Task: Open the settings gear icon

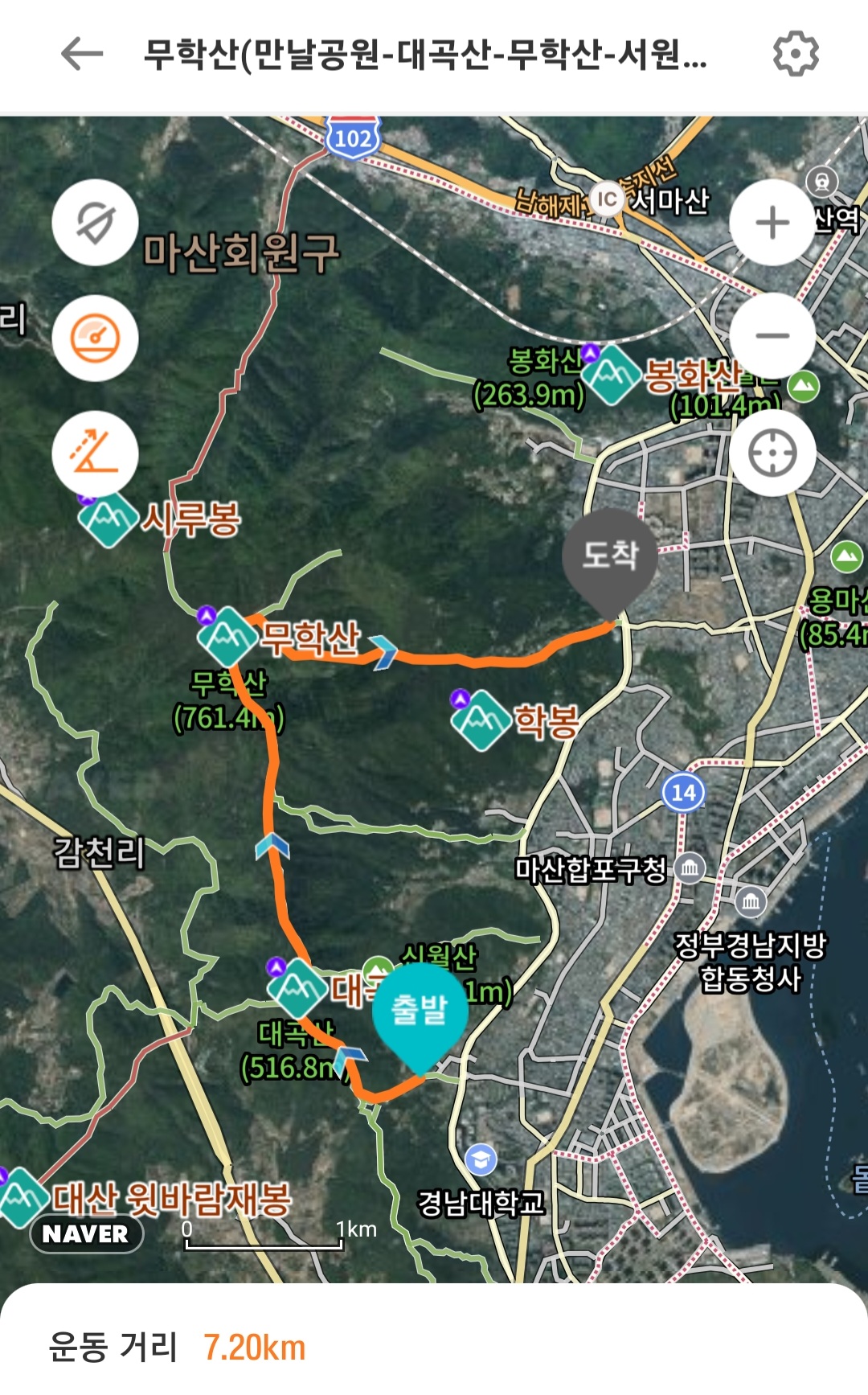Action: point(795,54)
